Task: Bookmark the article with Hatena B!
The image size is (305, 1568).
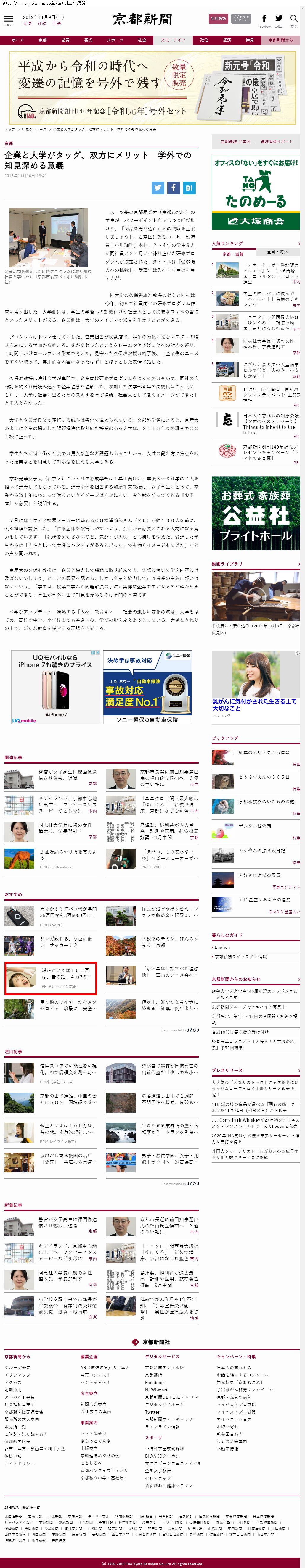Action: pos(189,188)
